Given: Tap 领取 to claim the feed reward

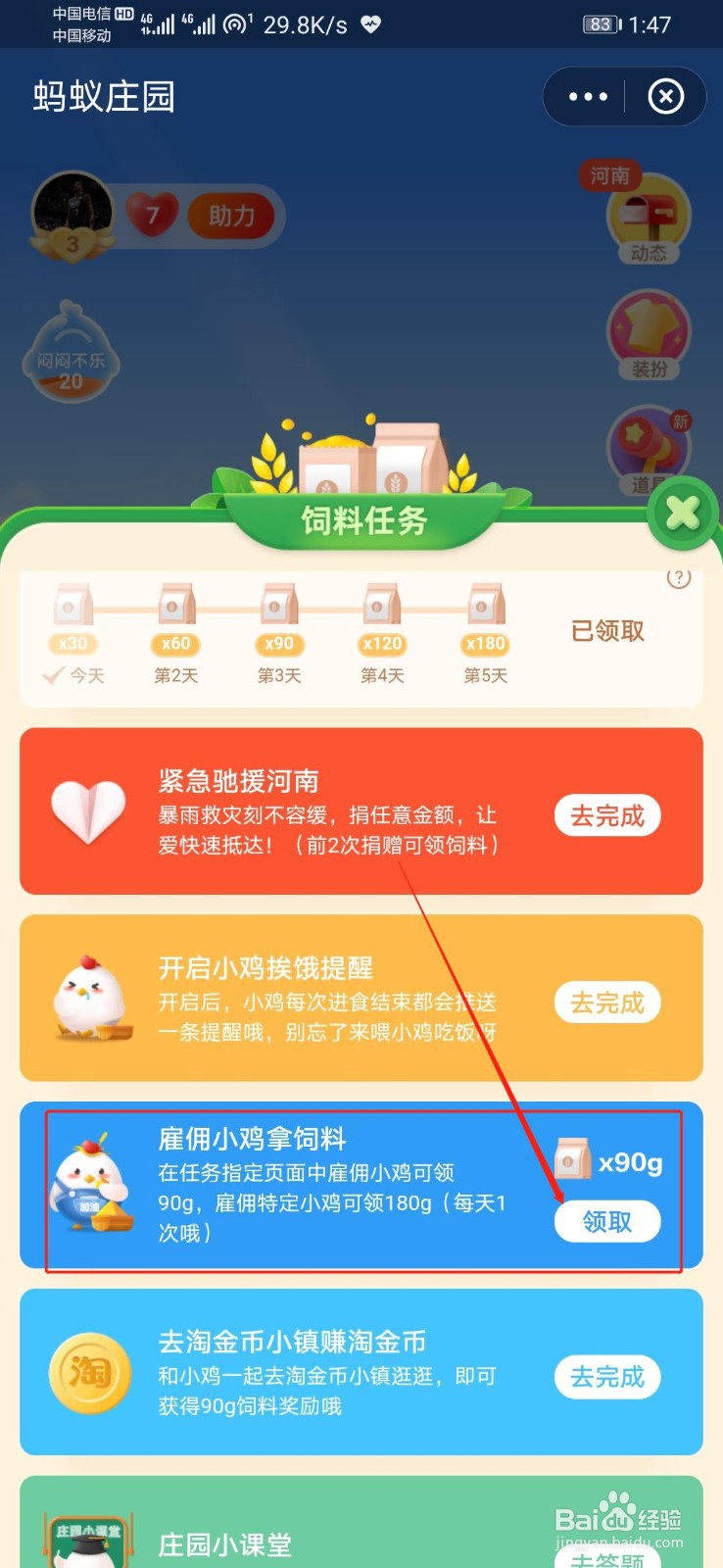Looking at the screenshot, I should (x=607, y=1221).
